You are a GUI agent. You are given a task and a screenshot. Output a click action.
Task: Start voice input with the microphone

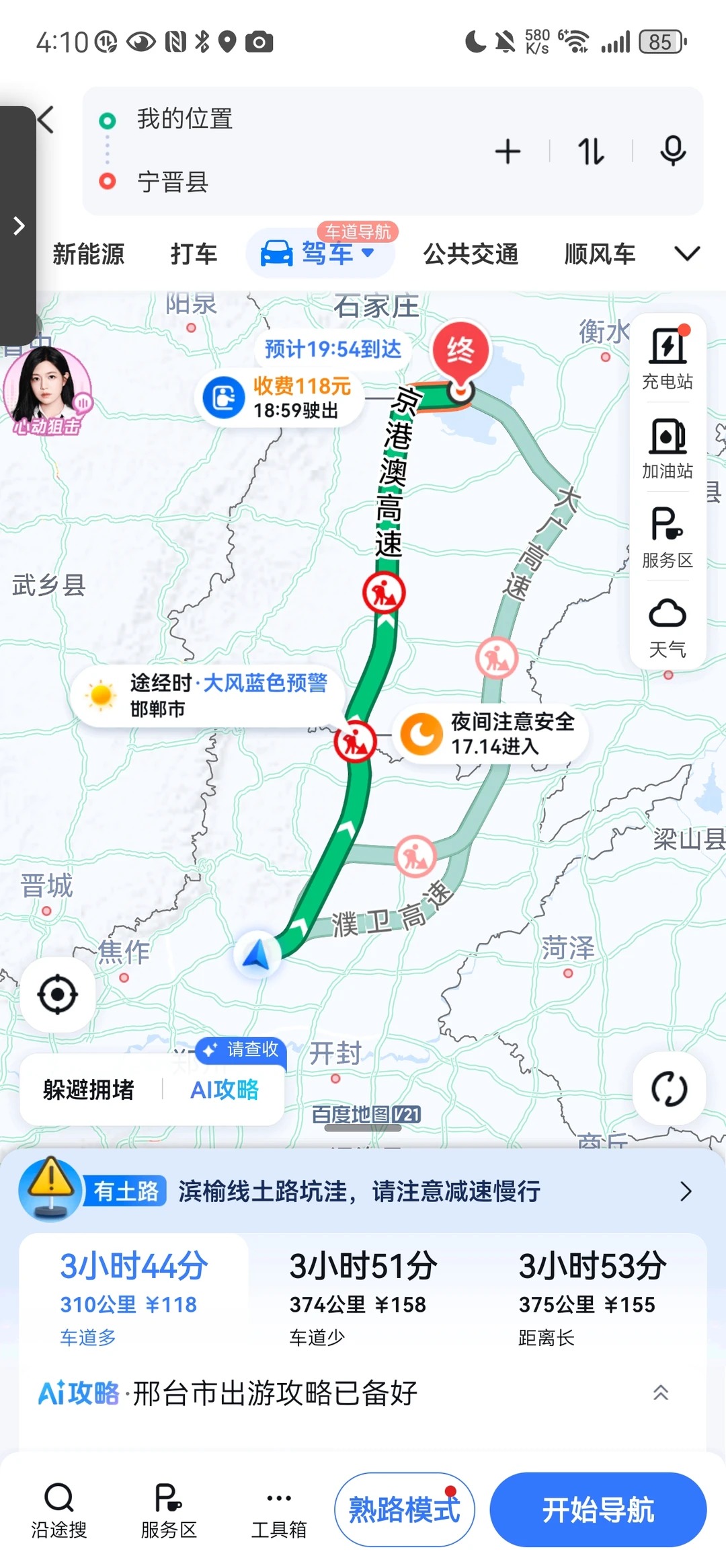point(672,151)
